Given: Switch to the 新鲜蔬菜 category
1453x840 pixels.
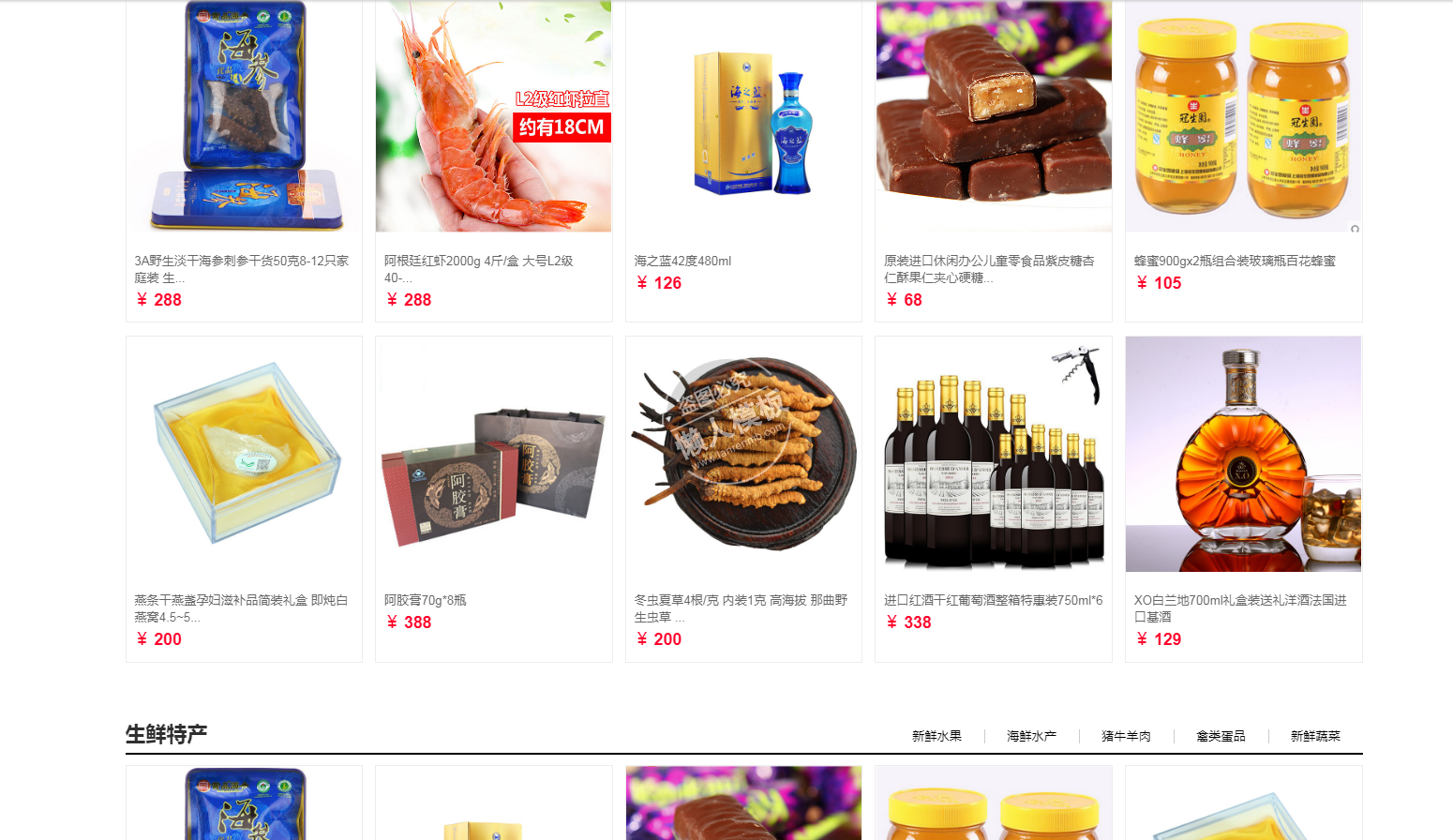Looking at the screenshot, I should 1315,736.
